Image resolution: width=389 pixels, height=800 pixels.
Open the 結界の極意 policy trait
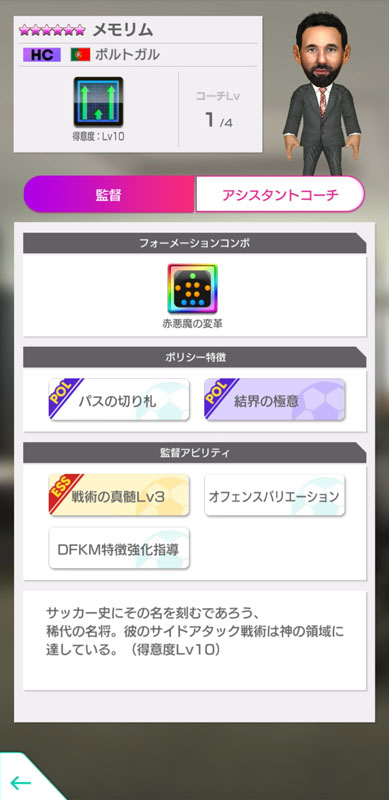click(x=274, y=399)
